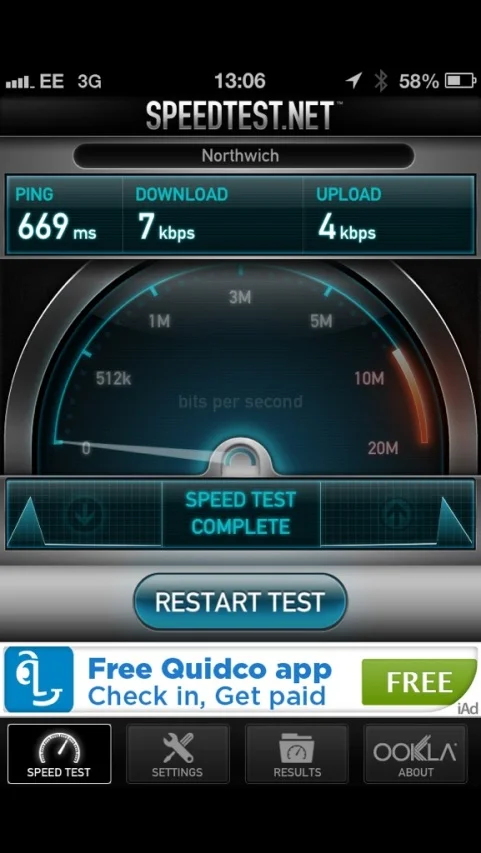
Task: Tap the green FREE button in the ad
Action: click(419, 682)
